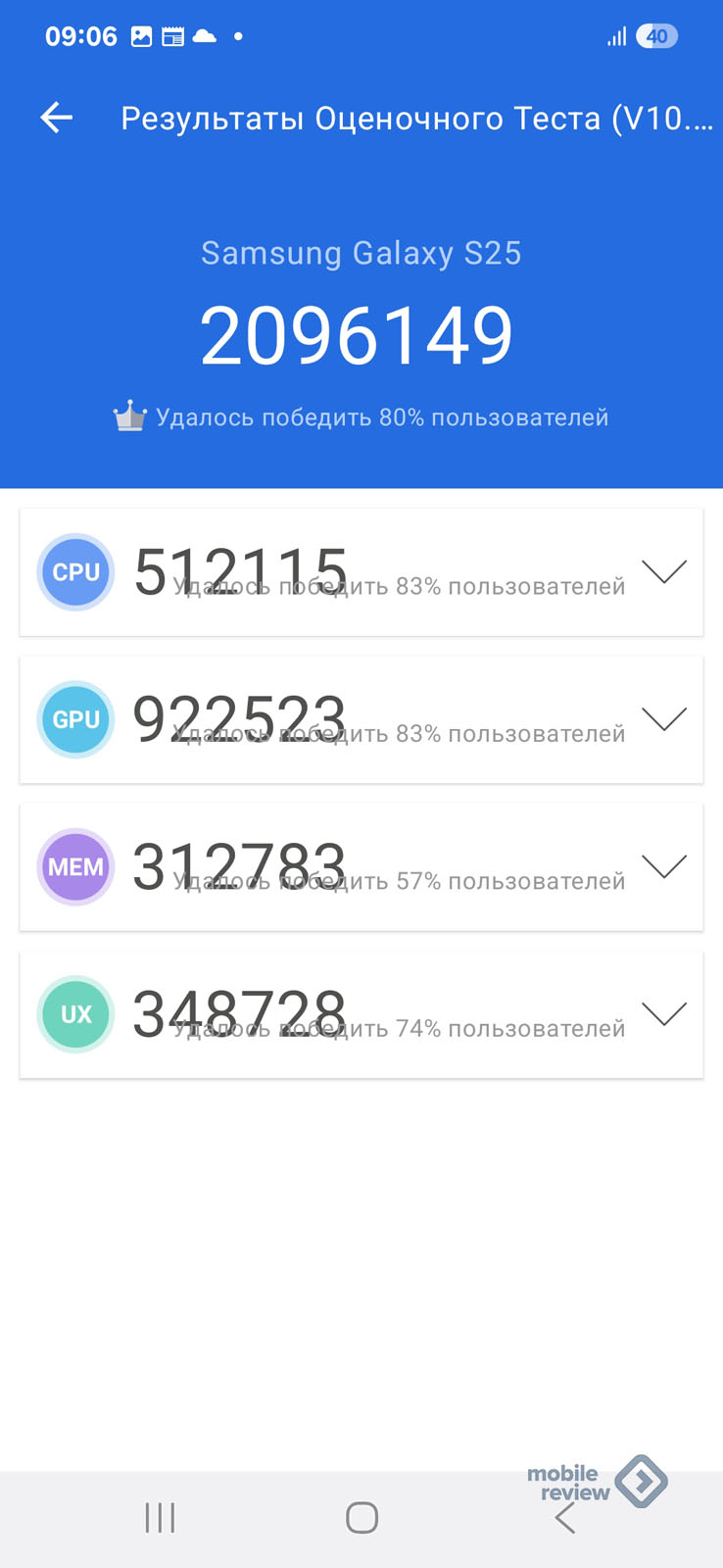Go back from the benchmark results screen

57,119
